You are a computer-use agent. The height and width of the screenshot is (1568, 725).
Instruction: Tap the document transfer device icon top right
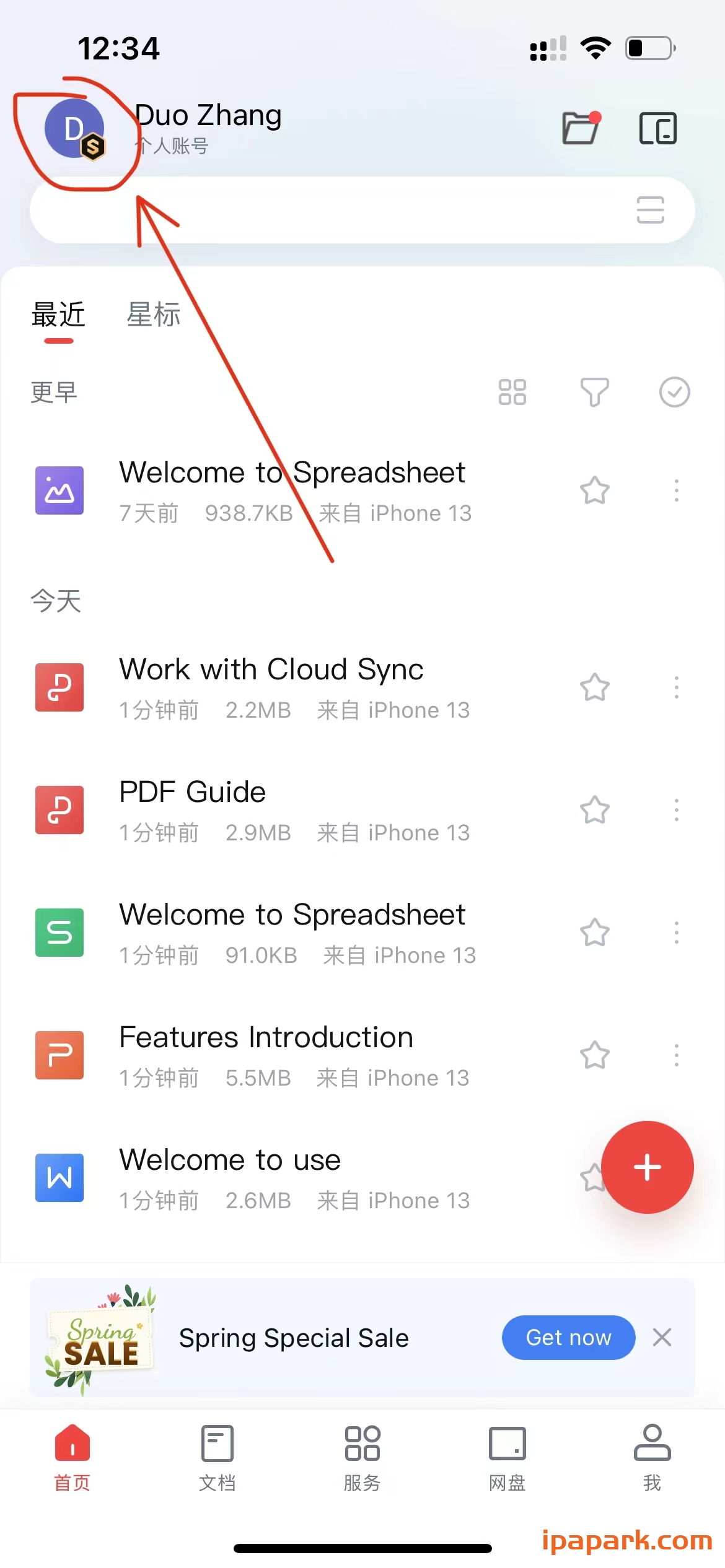click(657, 128)
